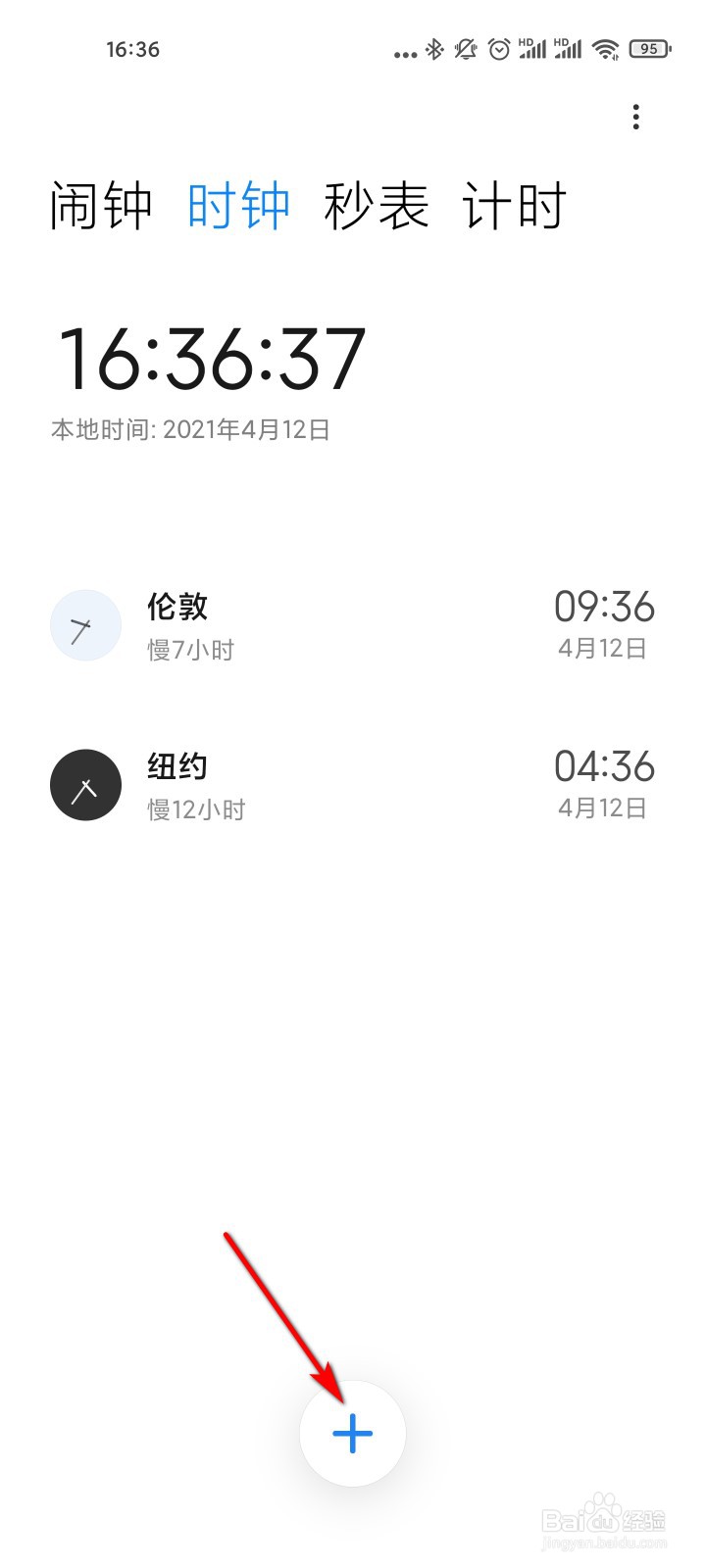Go to the 秒表 stopwatch tab
The width and height of the screenshot is (706, 1568).
click(377, 206)
